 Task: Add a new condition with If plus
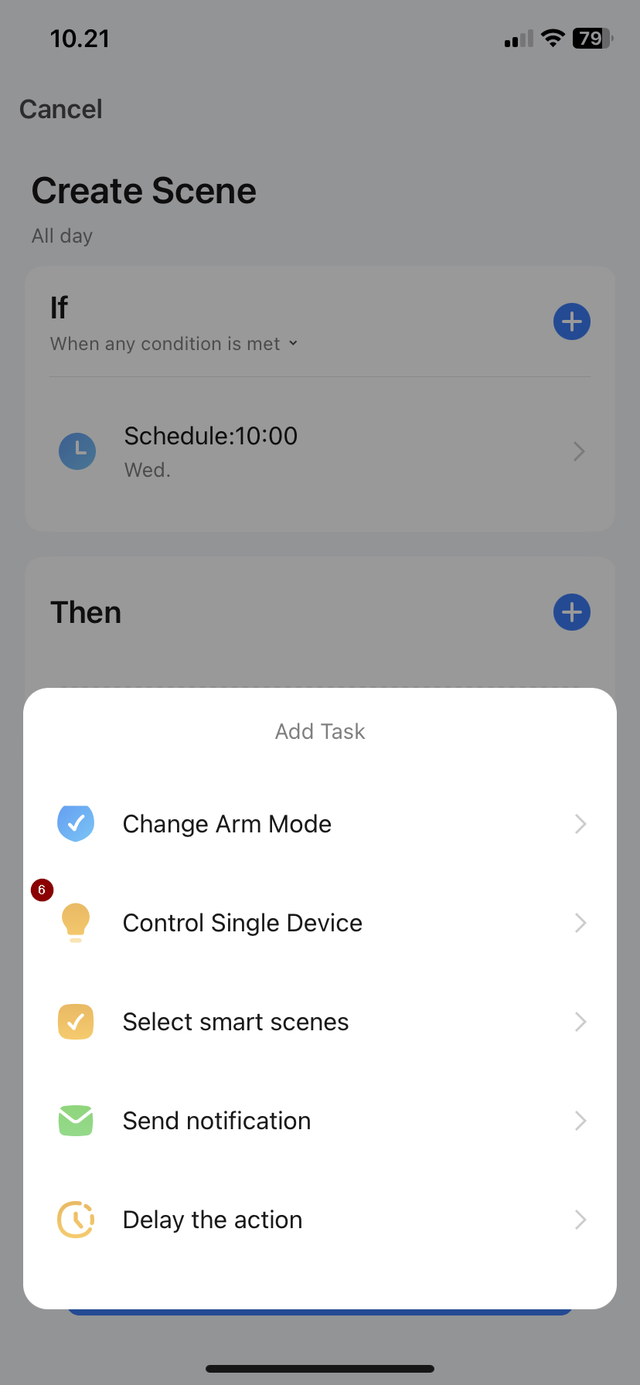tap(572, 322)
